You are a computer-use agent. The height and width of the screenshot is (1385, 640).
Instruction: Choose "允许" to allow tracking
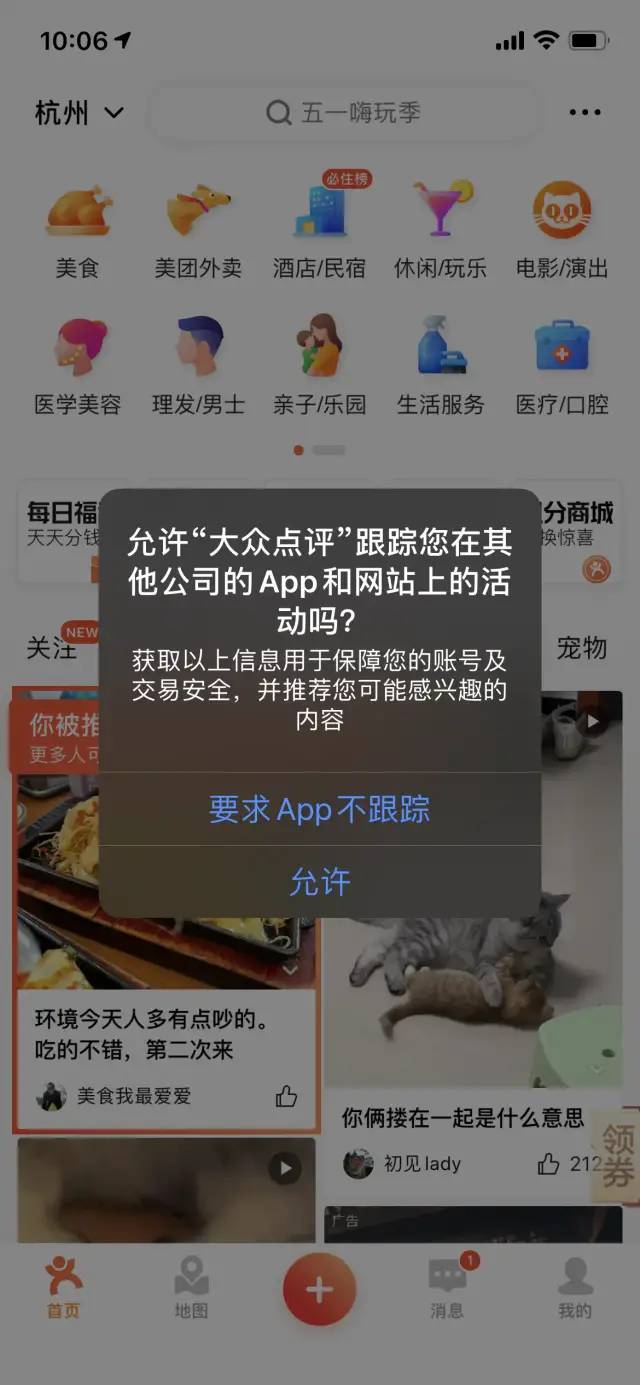tap(319, 882)
